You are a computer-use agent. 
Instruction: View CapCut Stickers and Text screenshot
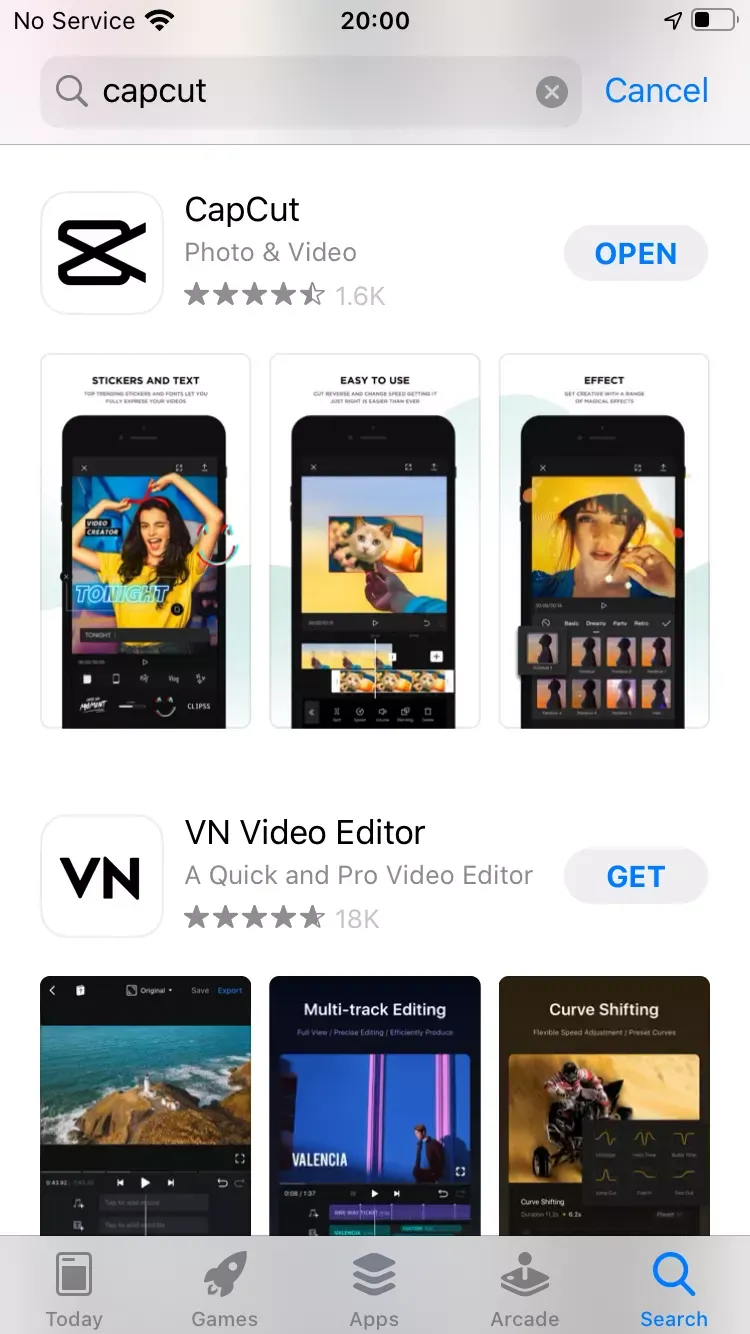pos(146,541)
